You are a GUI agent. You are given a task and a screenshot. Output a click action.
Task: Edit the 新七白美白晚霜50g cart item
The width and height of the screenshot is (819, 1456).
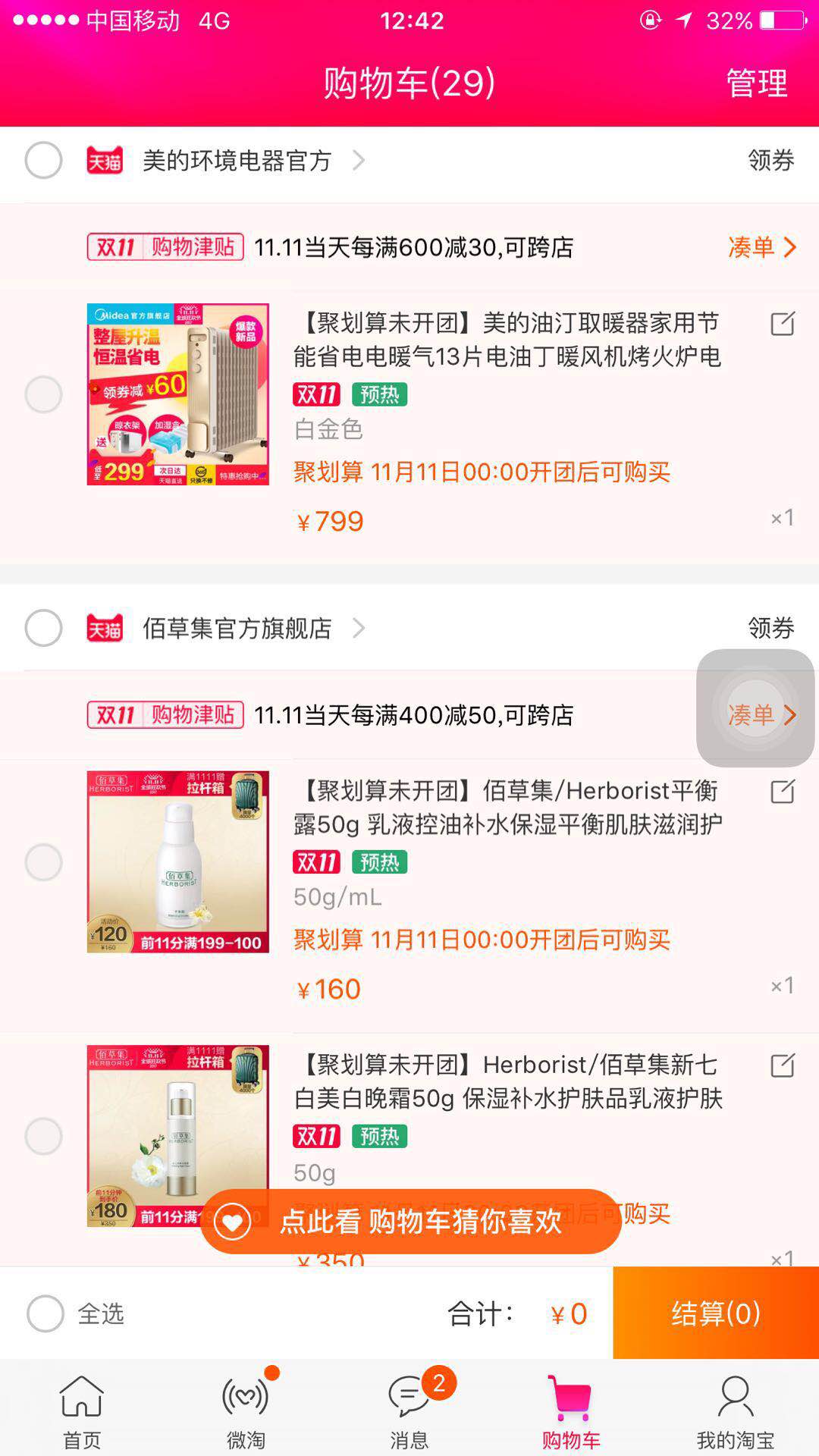(x=783, y=1065)
